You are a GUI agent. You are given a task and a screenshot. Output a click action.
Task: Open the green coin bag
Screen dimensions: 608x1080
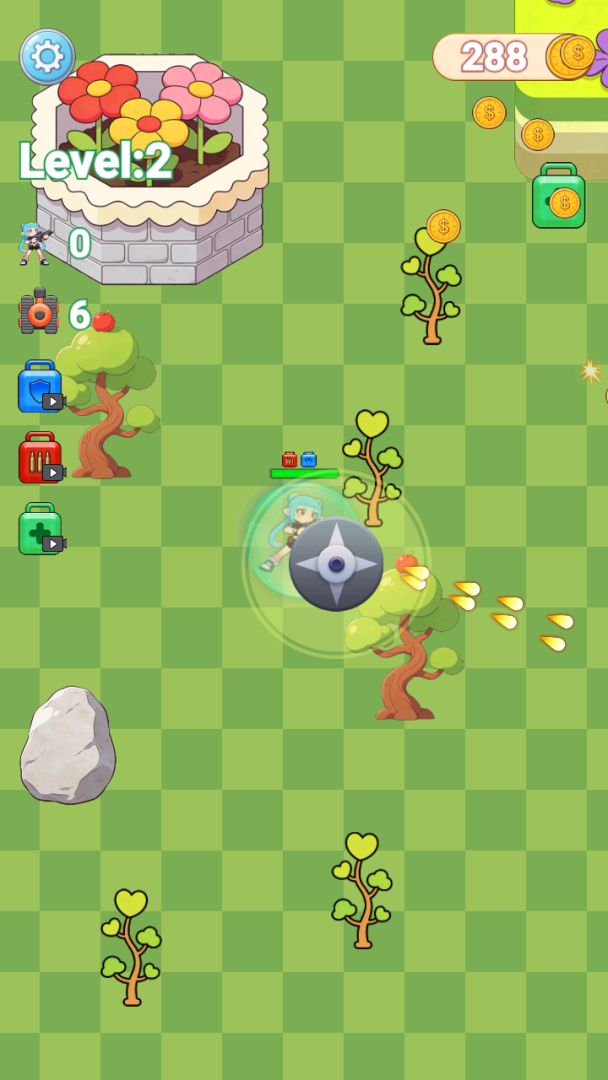pyautogui.click(x=558, y=197)
